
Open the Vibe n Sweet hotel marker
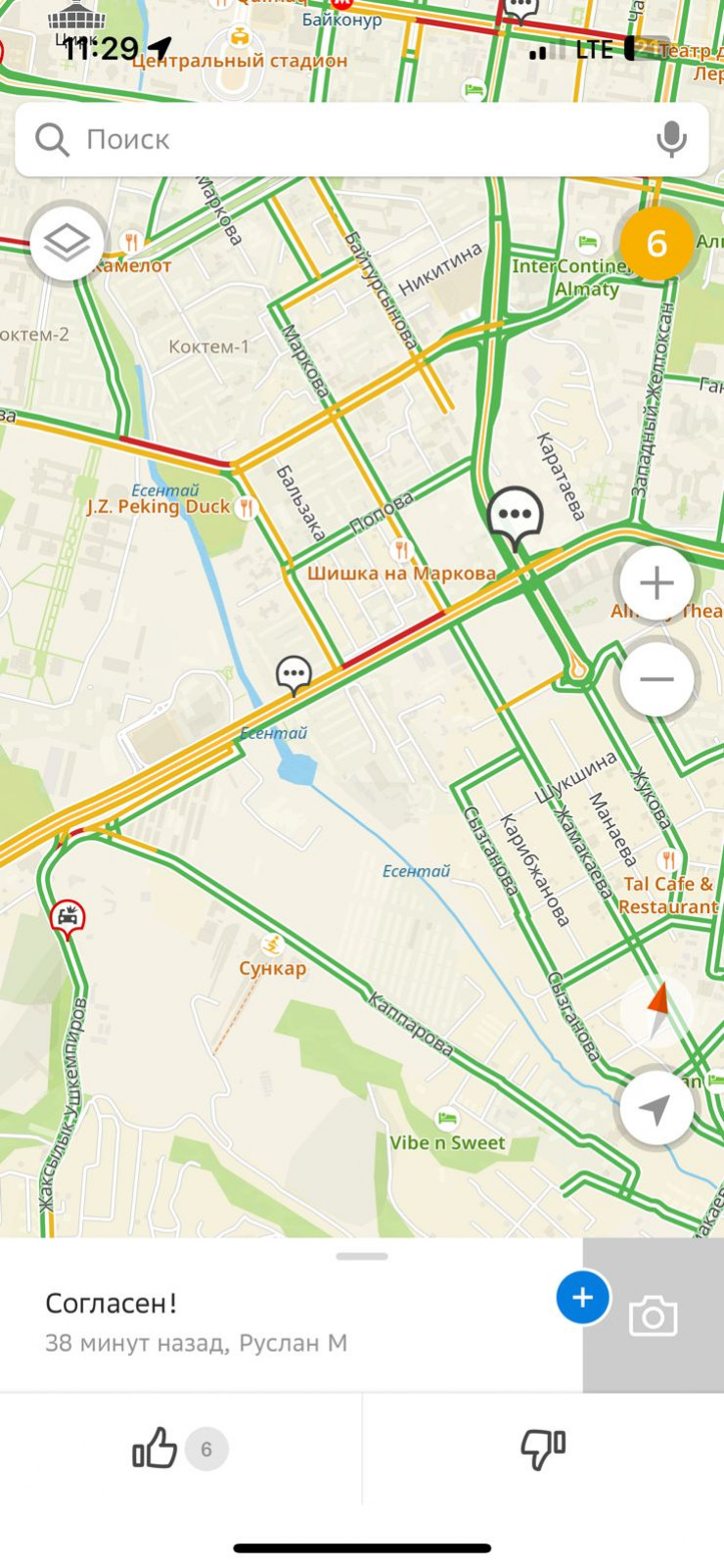tap(447, 1118)
